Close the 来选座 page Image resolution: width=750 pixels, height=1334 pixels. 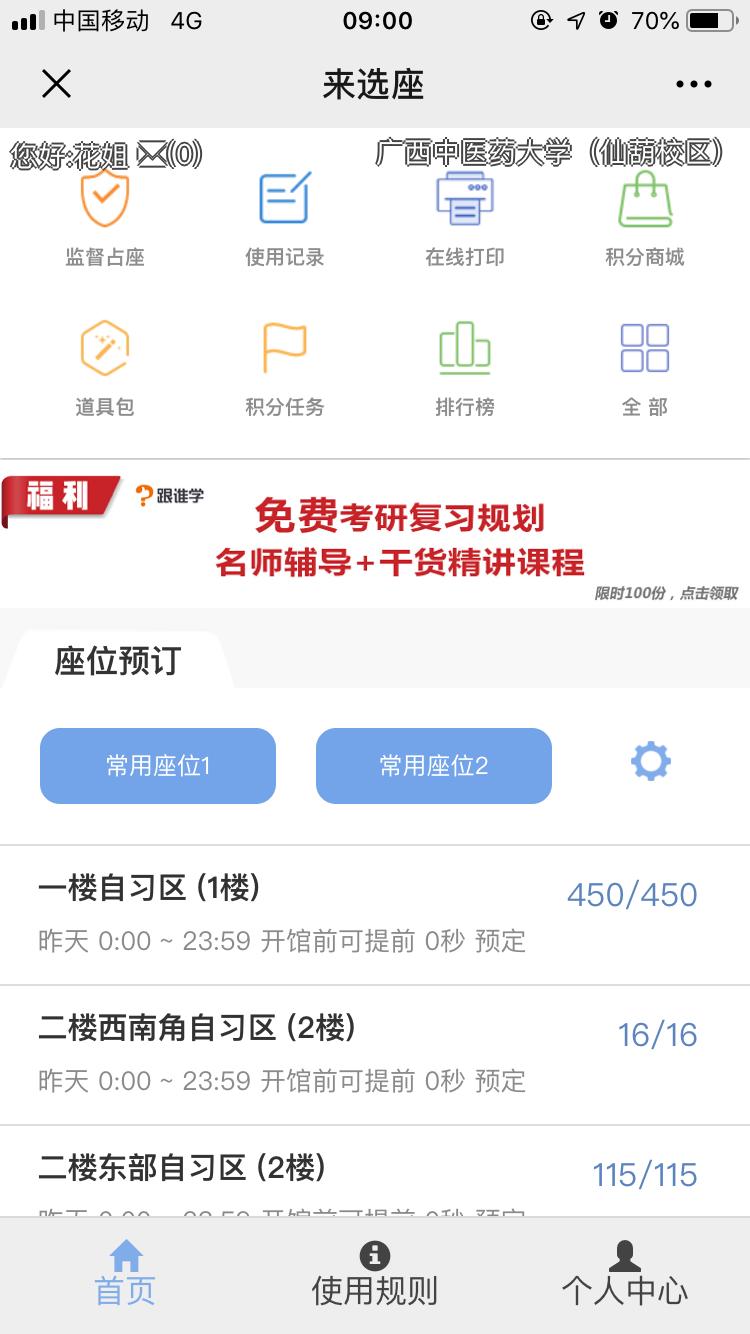tap(57, 84)
